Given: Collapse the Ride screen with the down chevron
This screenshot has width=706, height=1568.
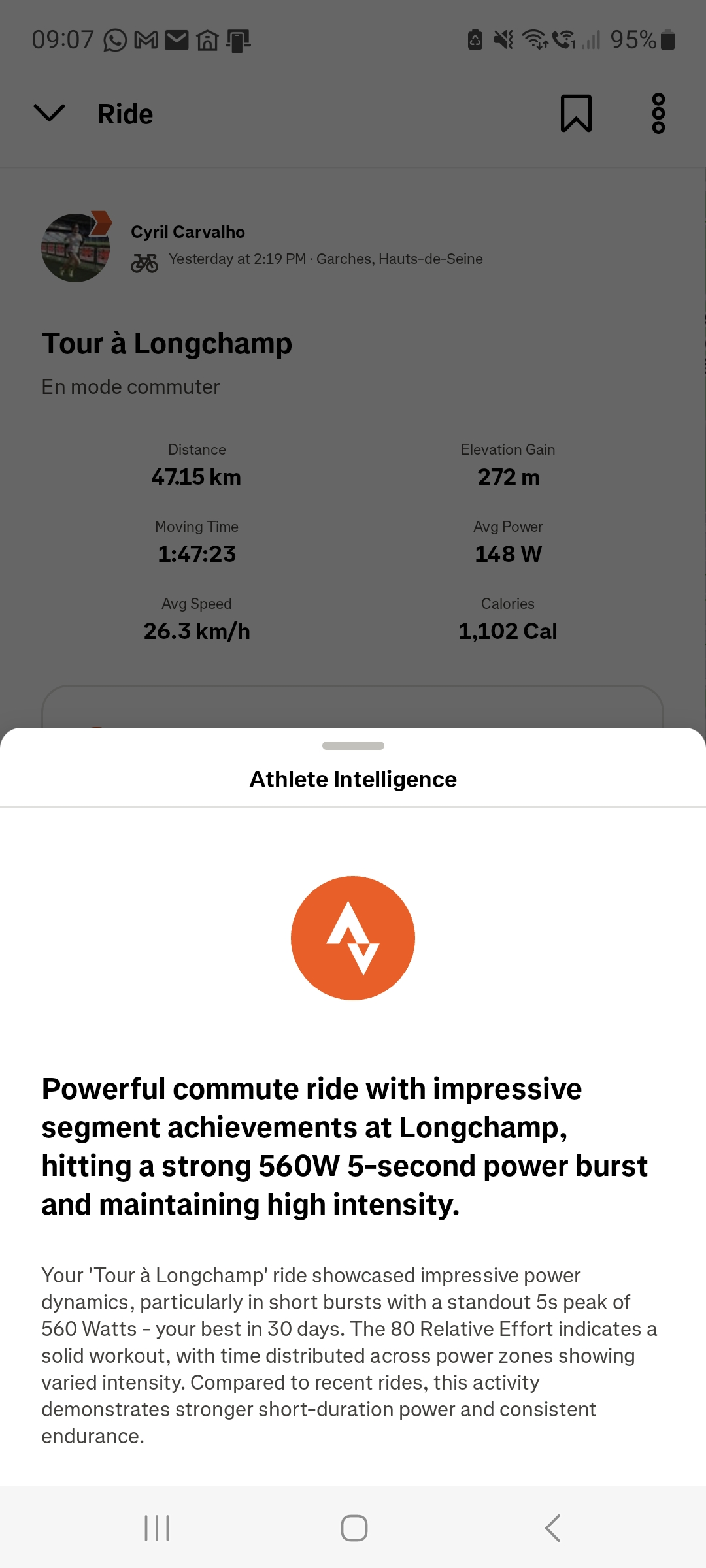Looking at the screenshot, I should click(x=49, y=113).
